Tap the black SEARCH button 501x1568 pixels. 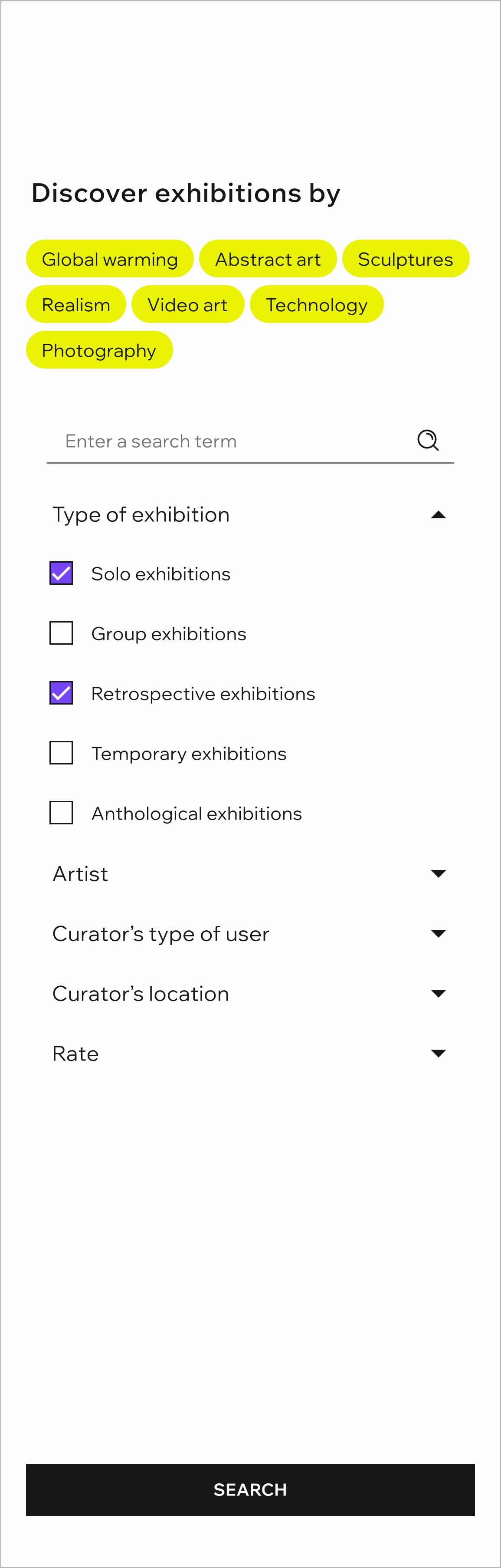[x=250, y=1489]
